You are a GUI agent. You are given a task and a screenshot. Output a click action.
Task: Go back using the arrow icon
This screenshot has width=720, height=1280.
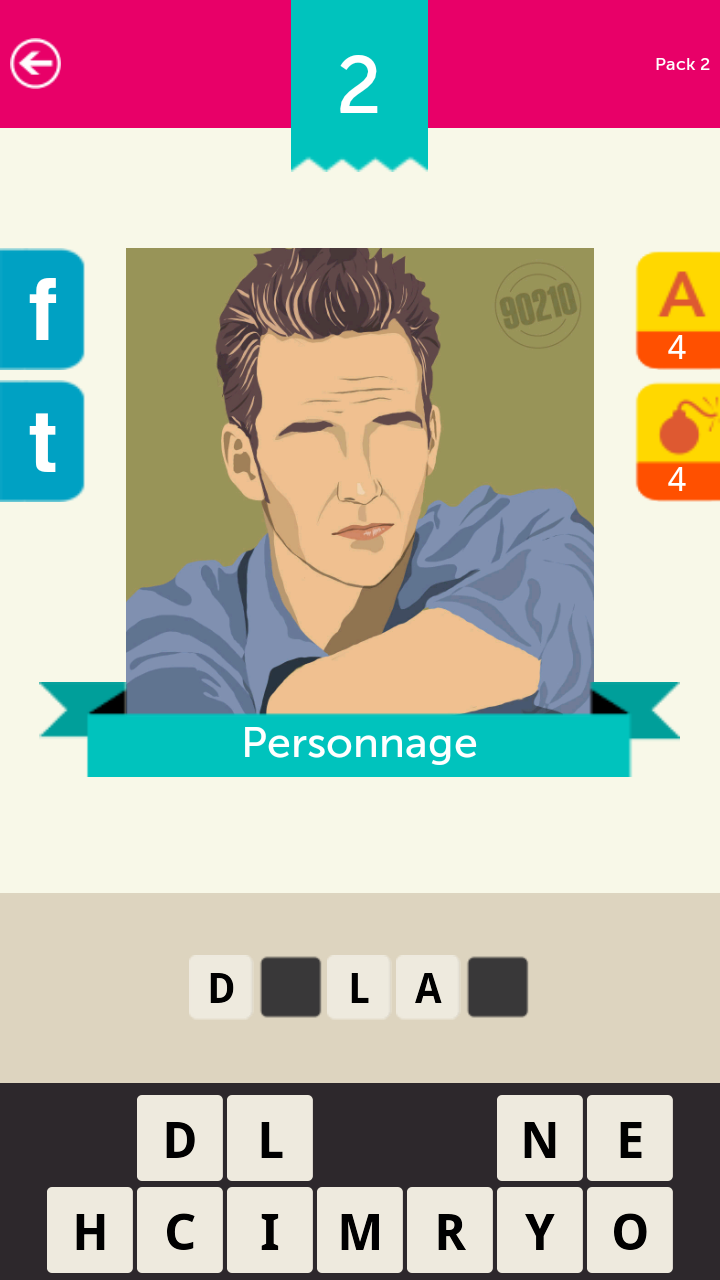coord(36,64)
